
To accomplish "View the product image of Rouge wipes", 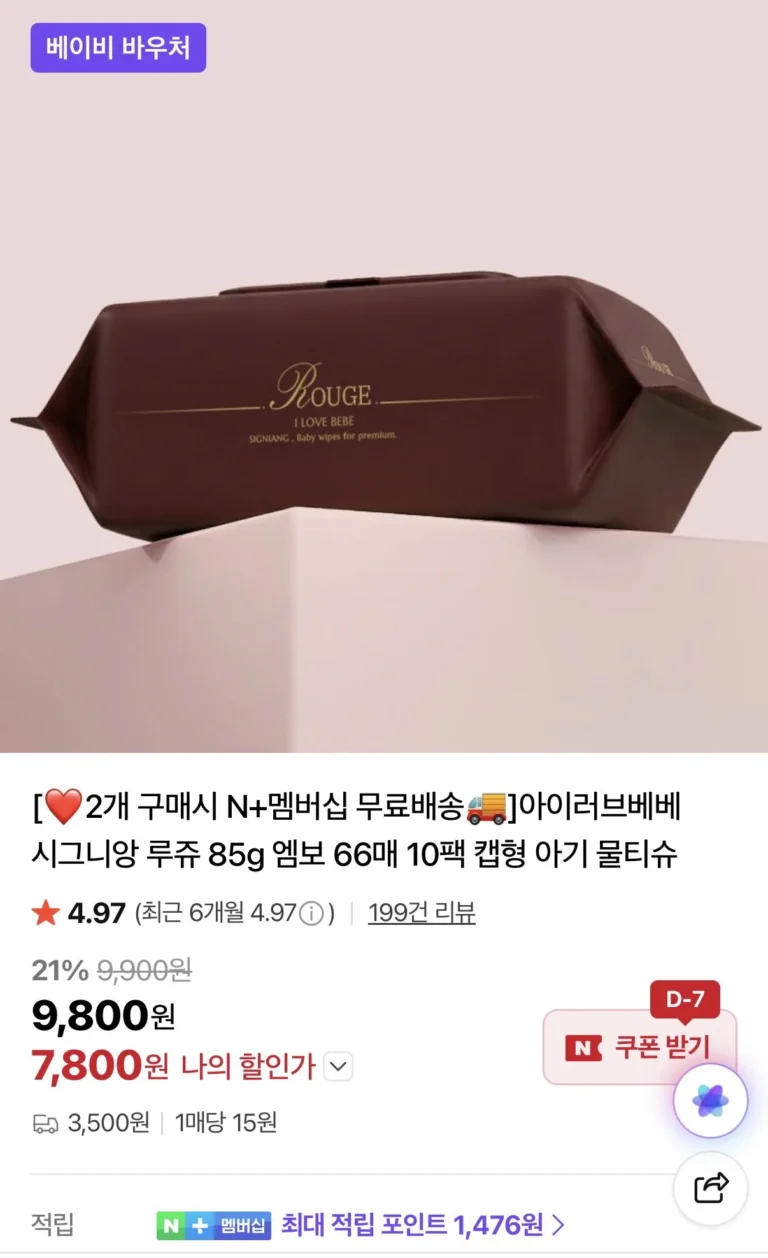I will pos(384,400).
